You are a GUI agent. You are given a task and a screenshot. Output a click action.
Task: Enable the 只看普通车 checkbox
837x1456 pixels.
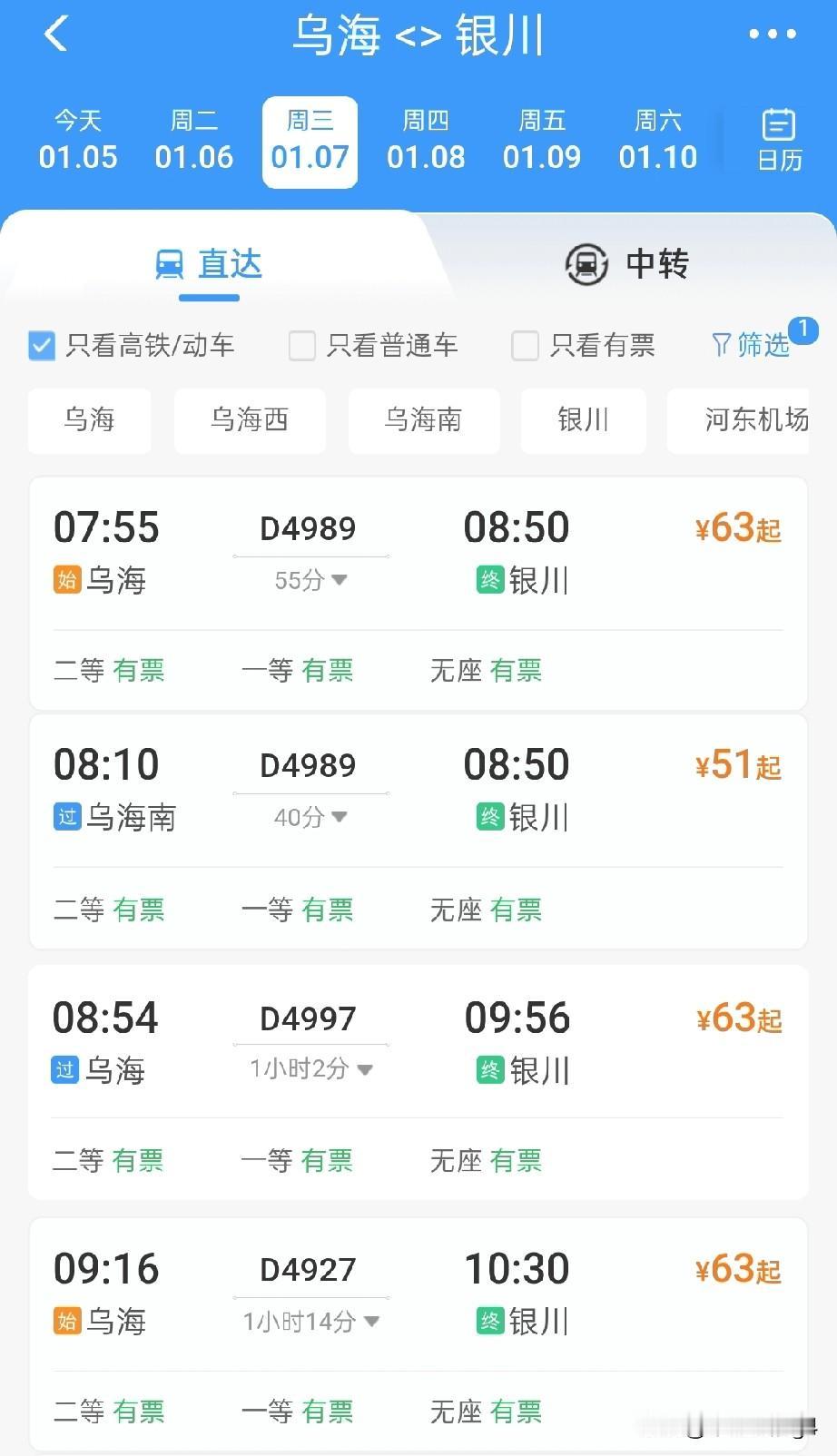(x=301, y=345)
